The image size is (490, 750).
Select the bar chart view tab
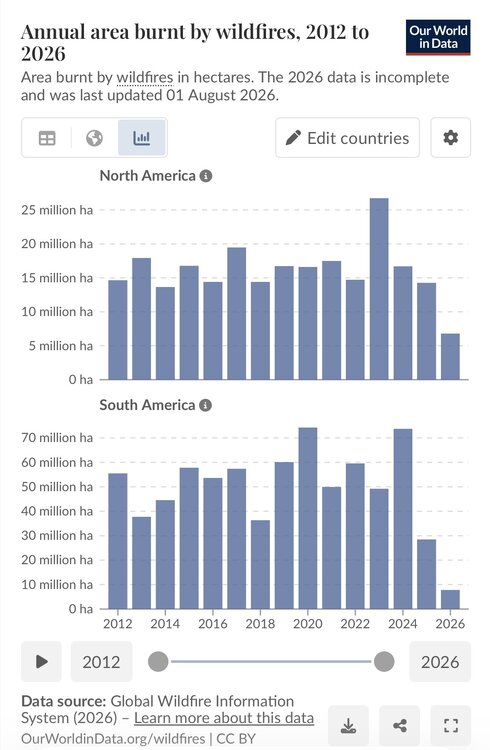142,138
